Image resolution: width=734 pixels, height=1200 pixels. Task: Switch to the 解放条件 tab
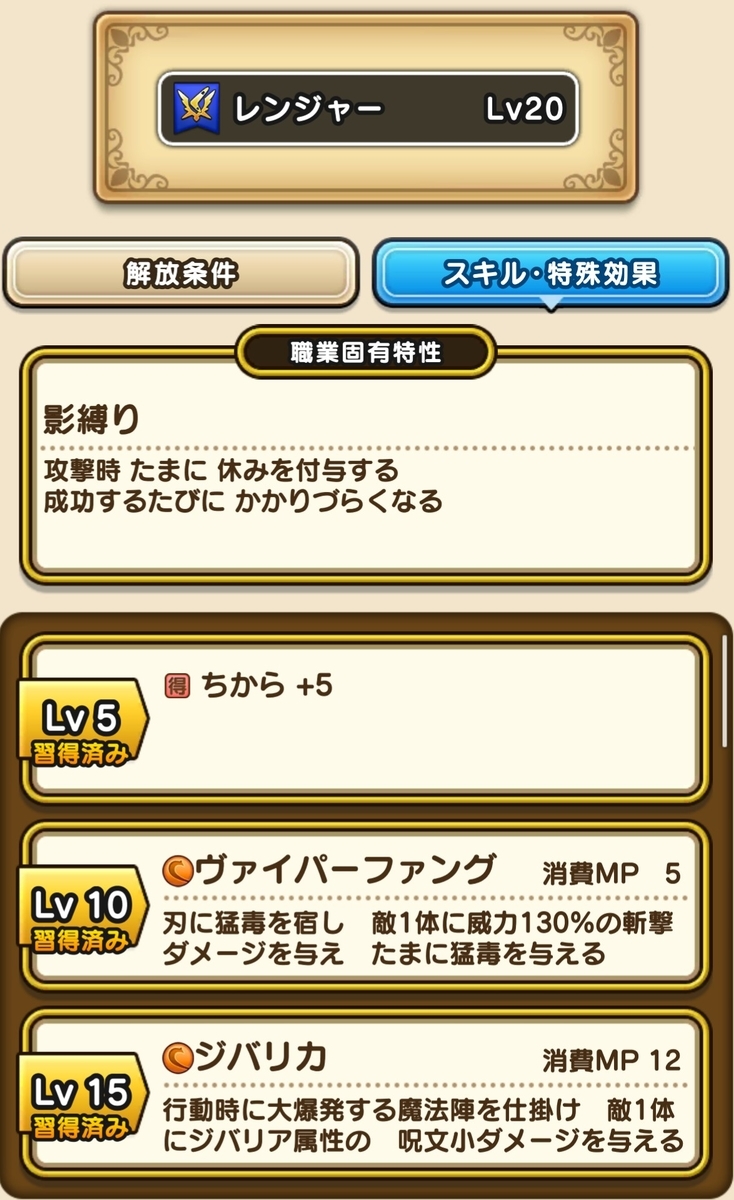tap(183, 271)
